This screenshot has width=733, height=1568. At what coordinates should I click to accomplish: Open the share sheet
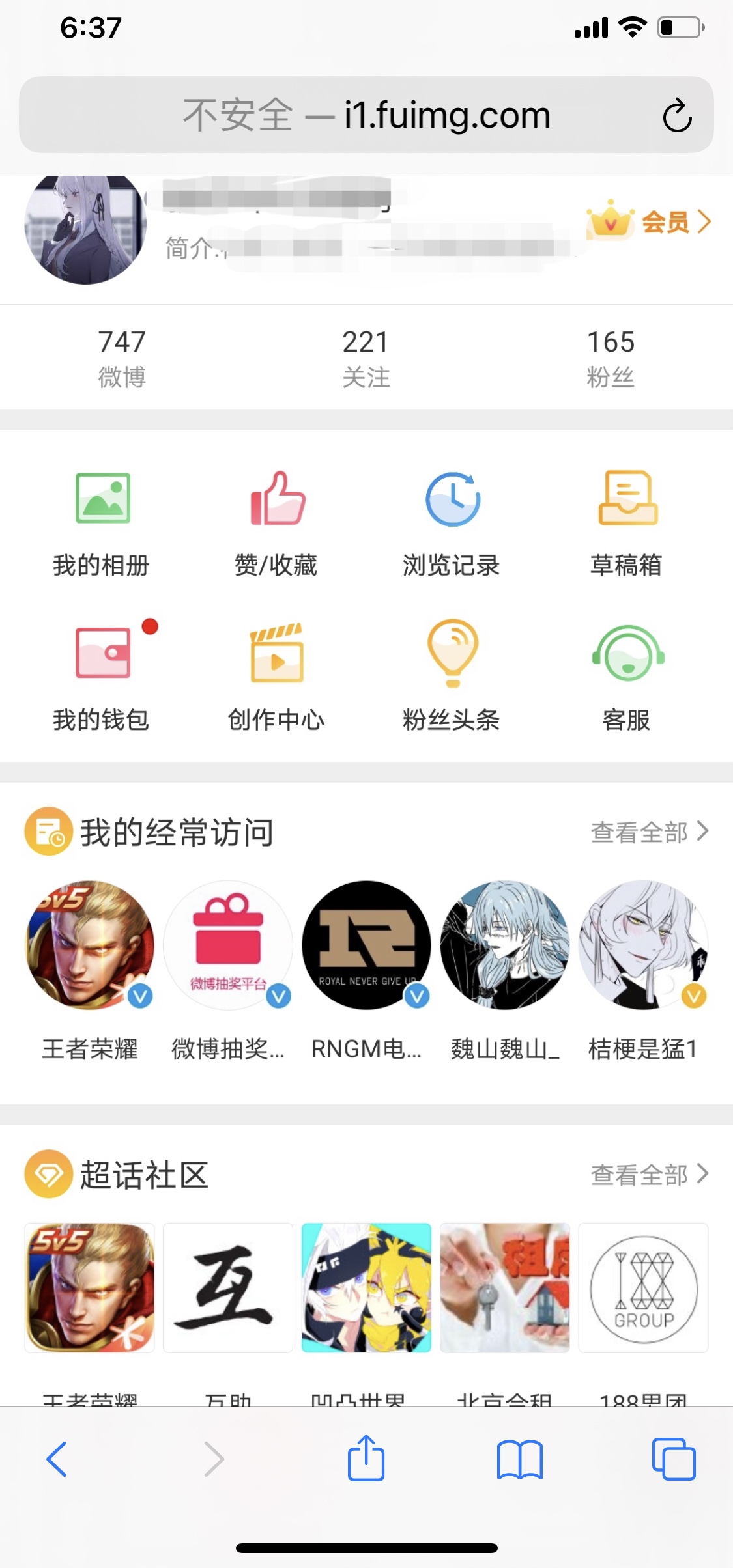pyautogui.click(x=366, y=1459)
